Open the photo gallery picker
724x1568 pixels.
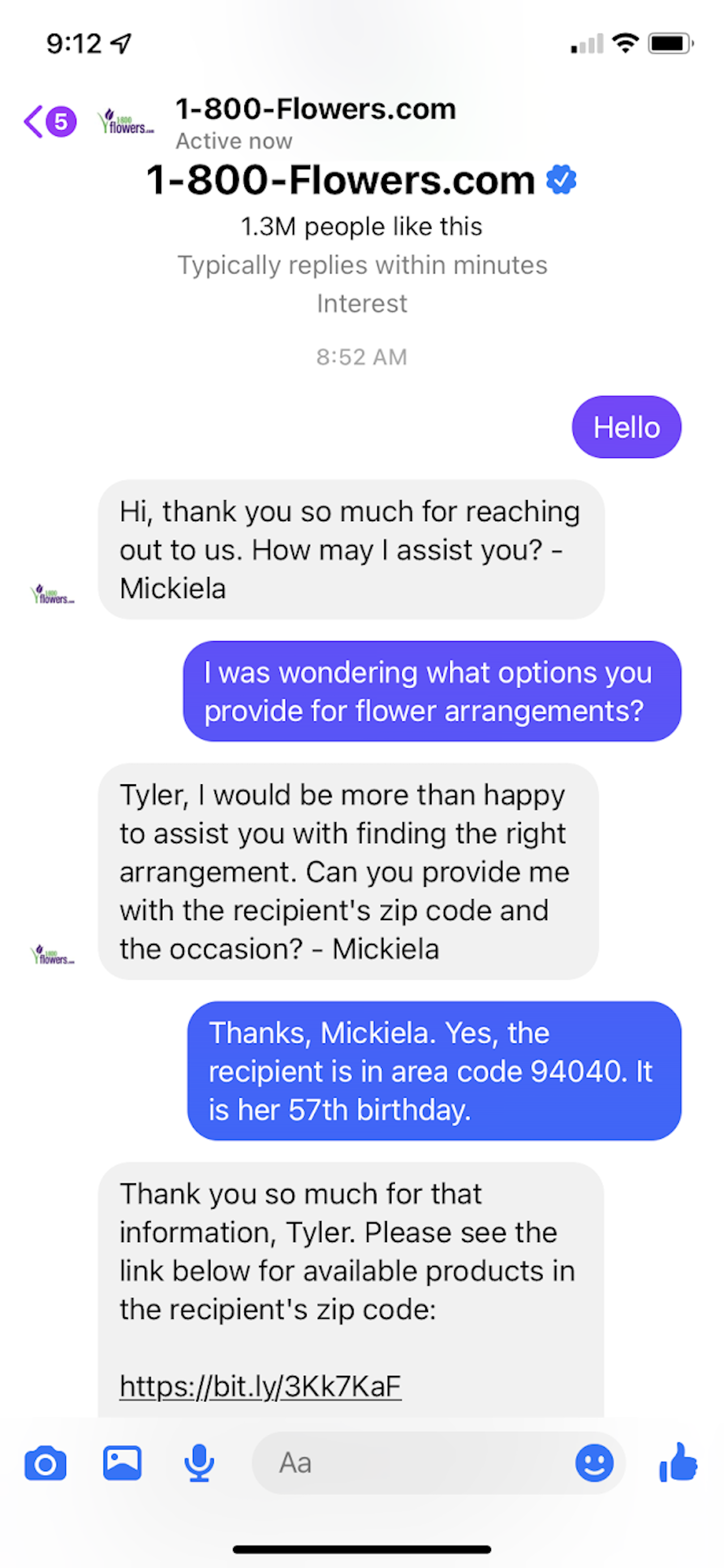tap(122, 1463)
